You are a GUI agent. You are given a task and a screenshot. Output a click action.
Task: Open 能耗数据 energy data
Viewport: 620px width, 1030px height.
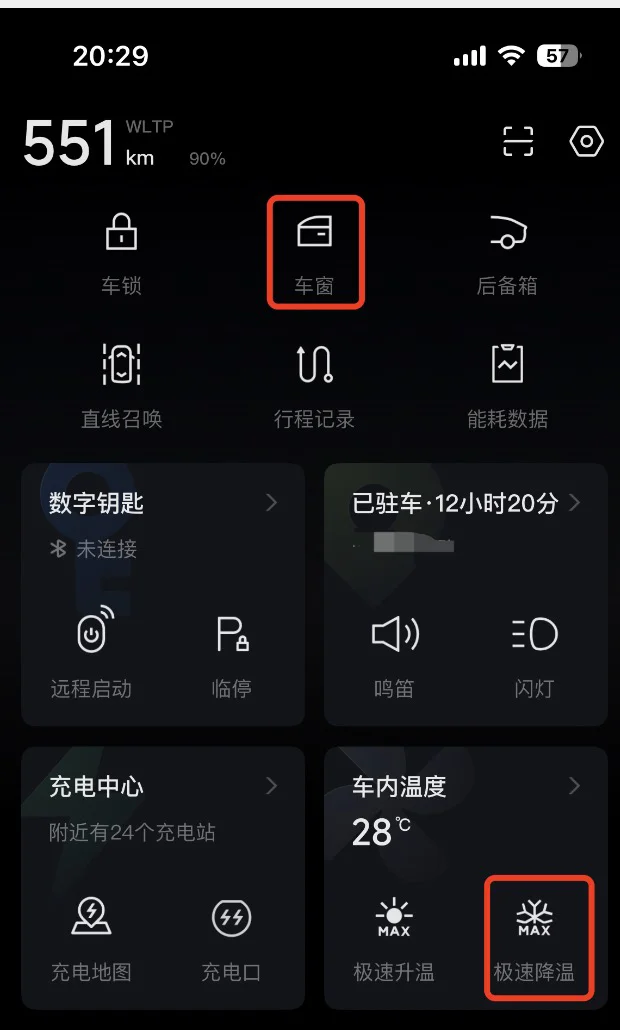pos(507,386)
